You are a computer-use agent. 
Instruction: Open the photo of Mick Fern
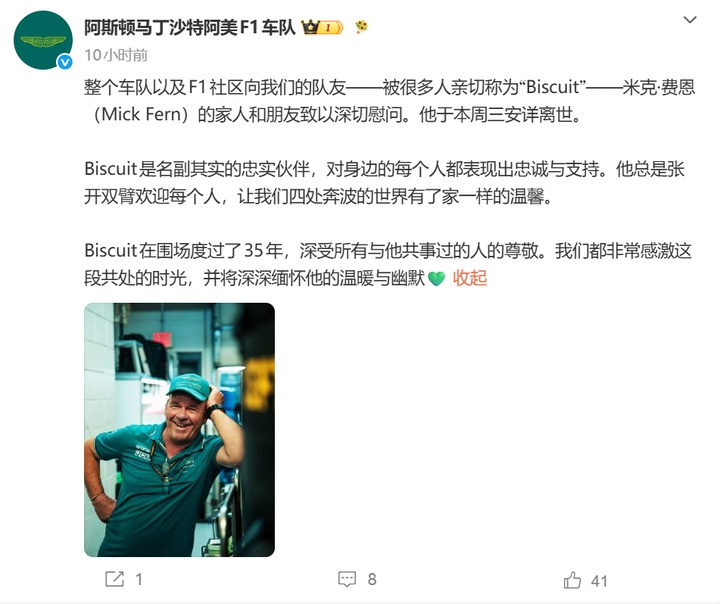(180, 429)
